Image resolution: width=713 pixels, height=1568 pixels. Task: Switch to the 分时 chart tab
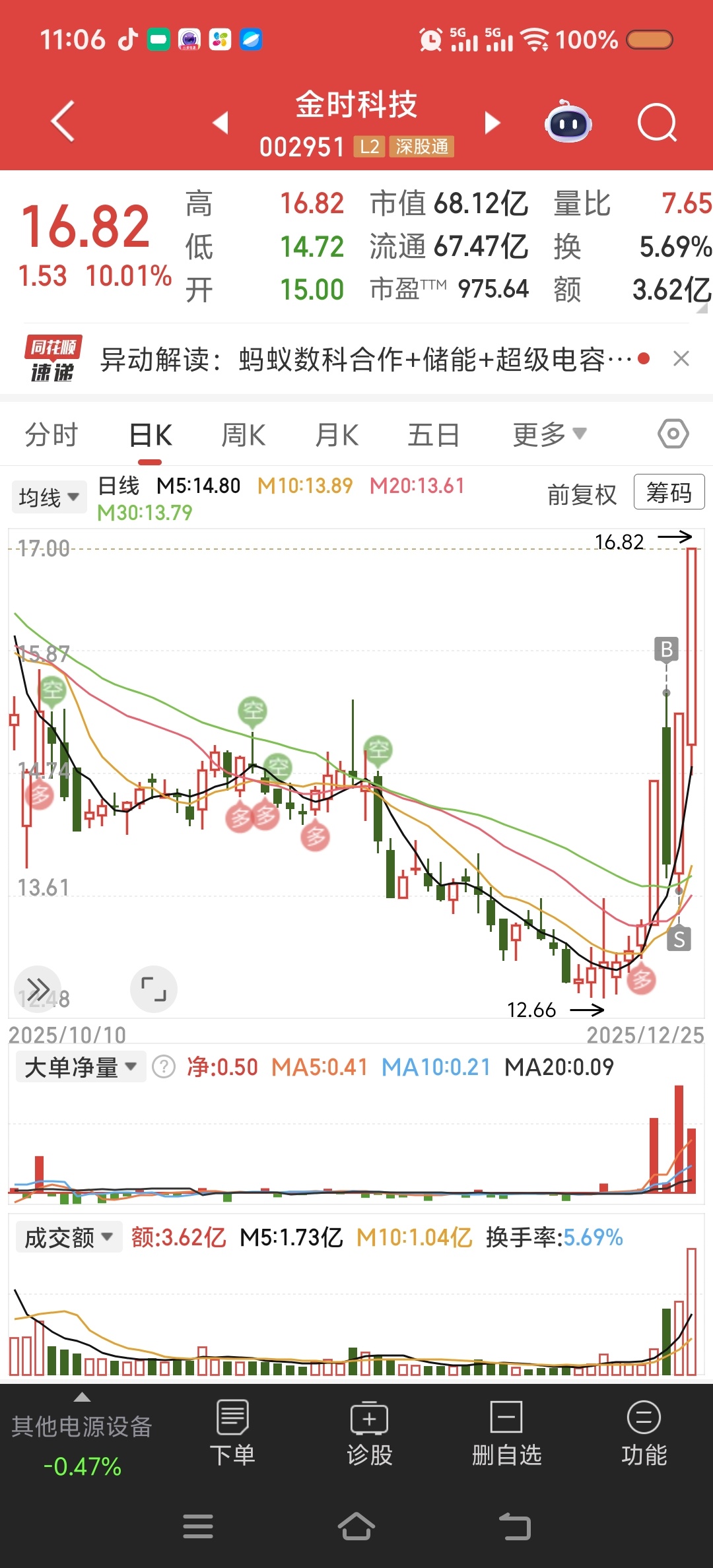click(51, 436)
